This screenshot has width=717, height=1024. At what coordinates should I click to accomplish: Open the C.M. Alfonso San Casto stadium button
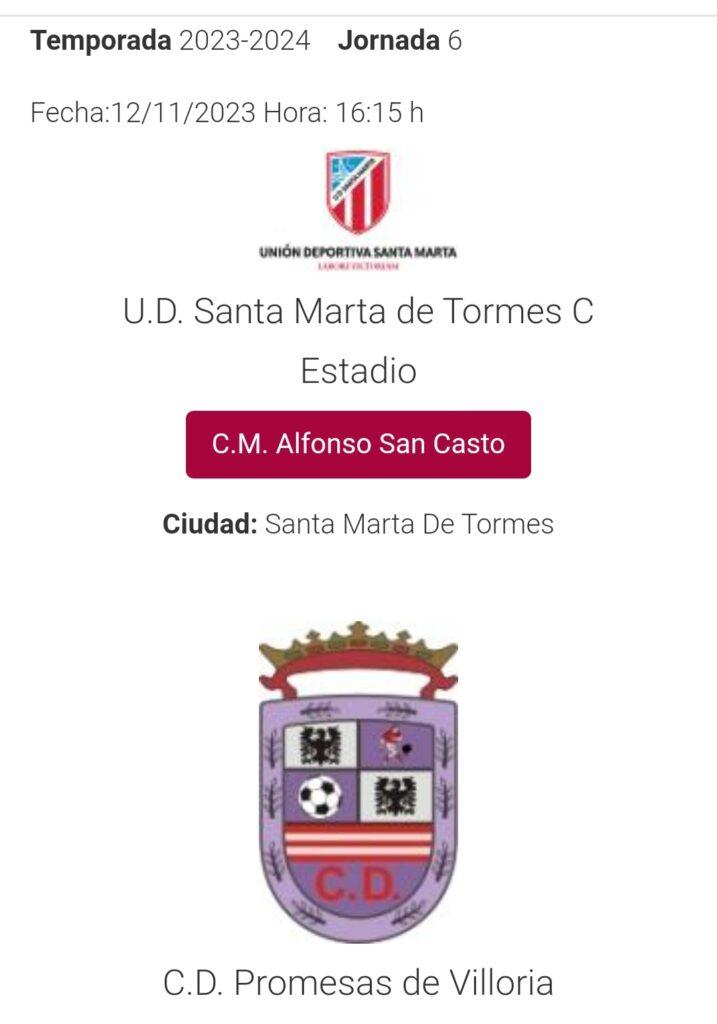point(358,444)
